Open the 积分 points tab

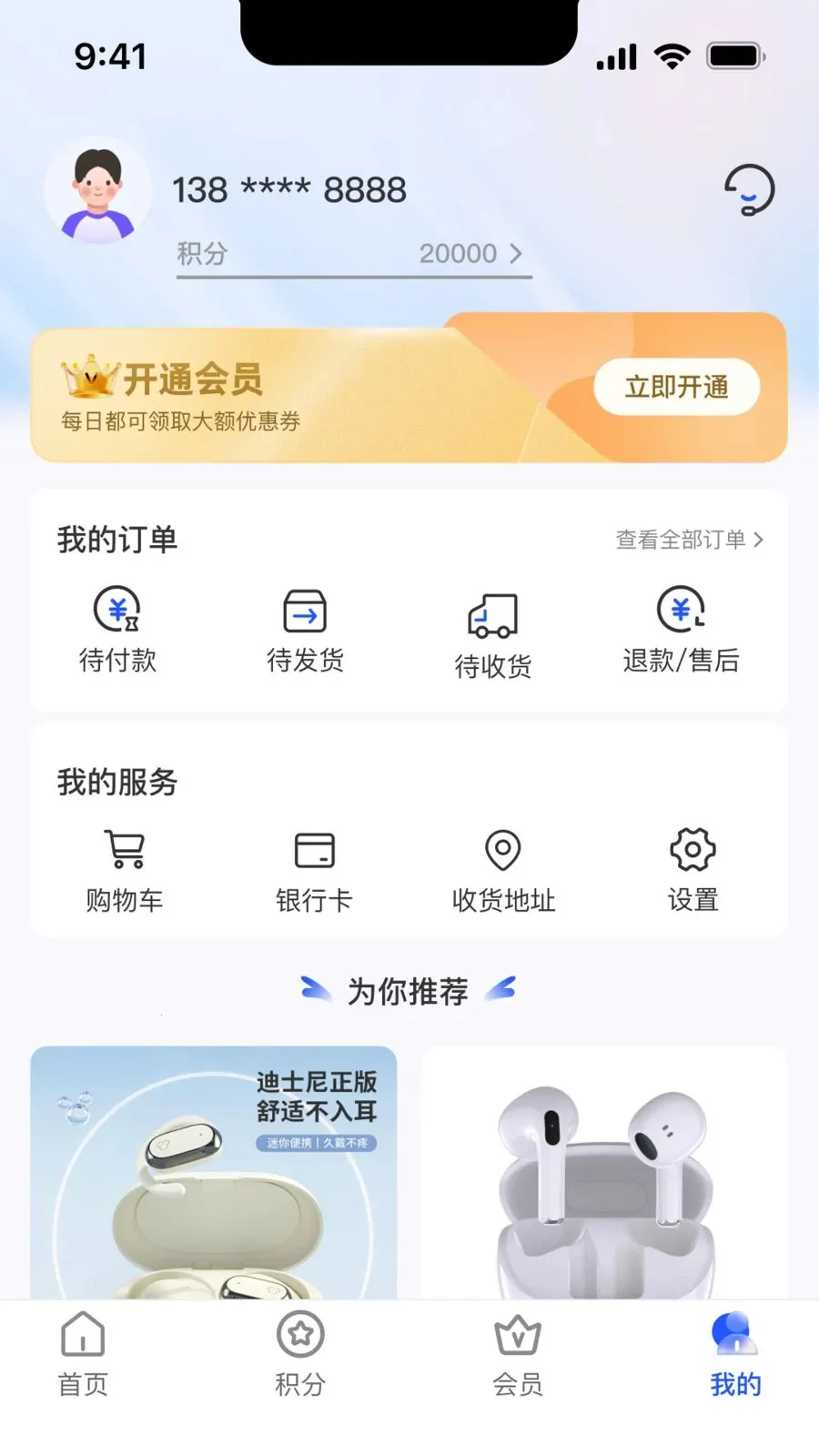(300, 1356)
